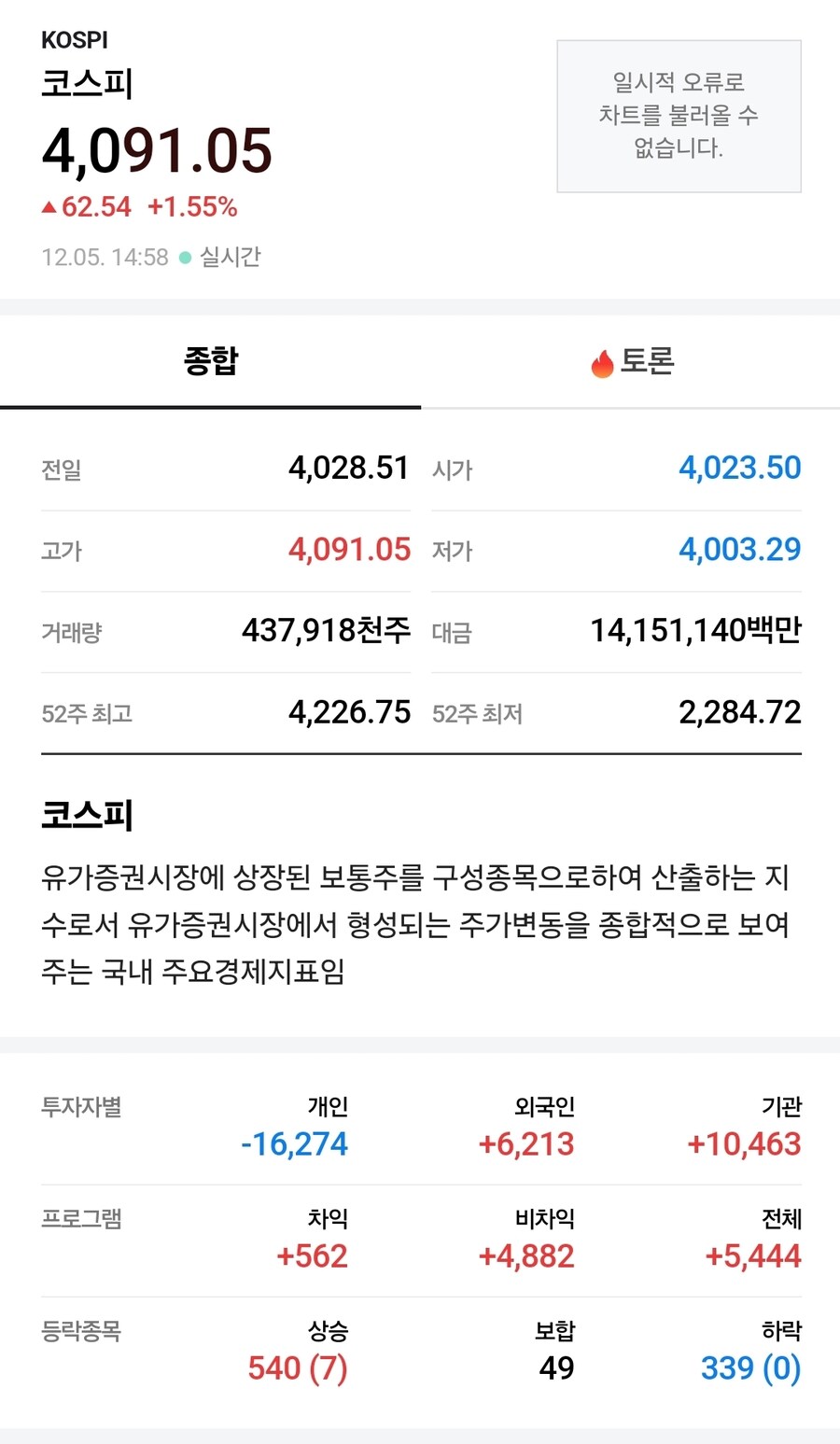840x1444 pixels.
Task: Select the 외국인 figure +6,213
Action: [x=526, y=1143]
